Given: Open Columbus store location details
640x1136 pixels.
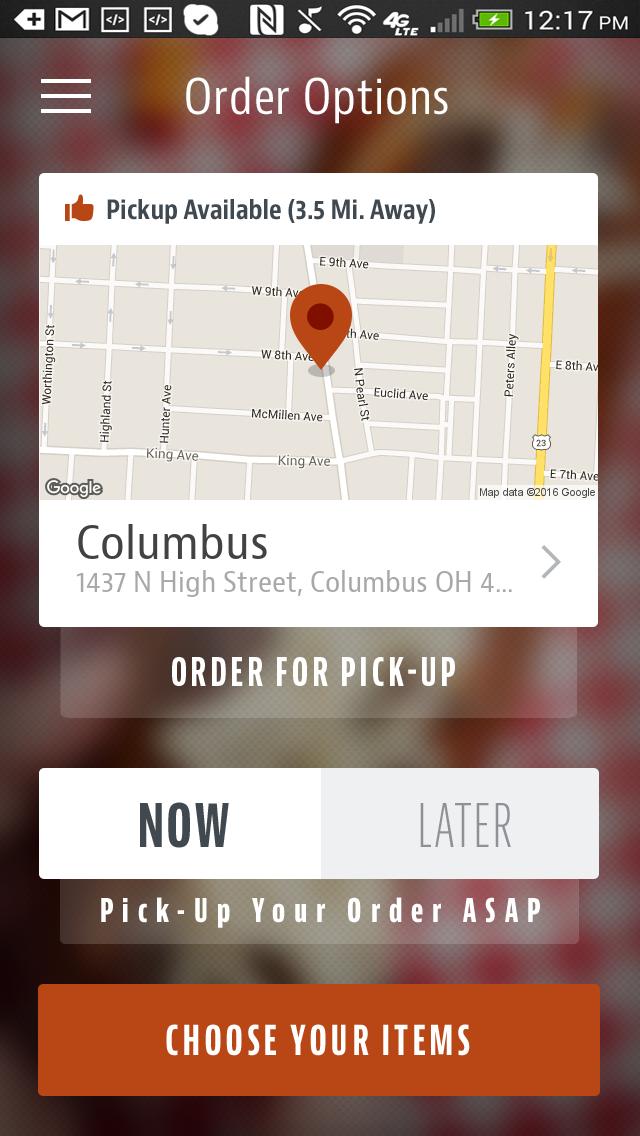Looking at the screenshot, I should click(318, 563).
